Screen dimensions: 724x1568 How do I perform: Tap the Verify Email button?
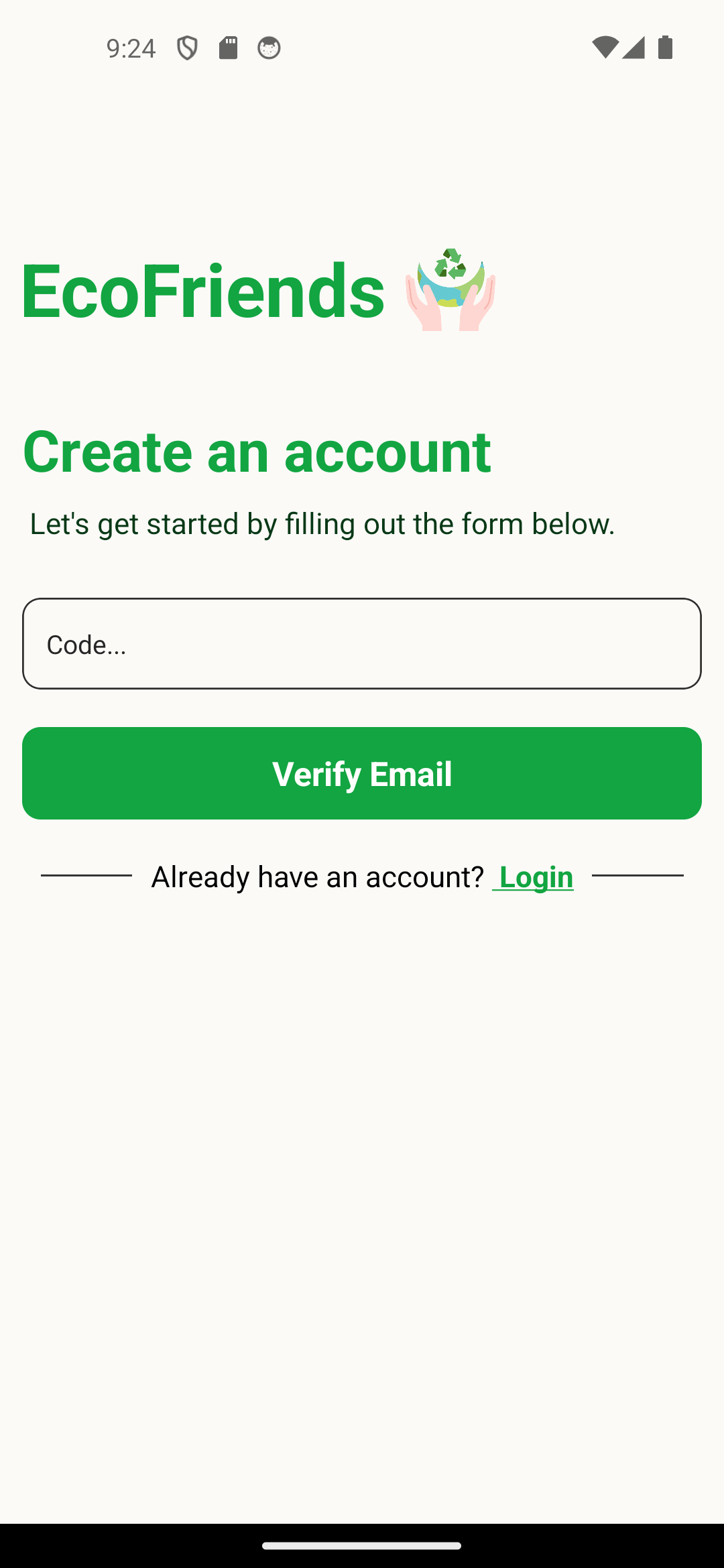point(362,773)
